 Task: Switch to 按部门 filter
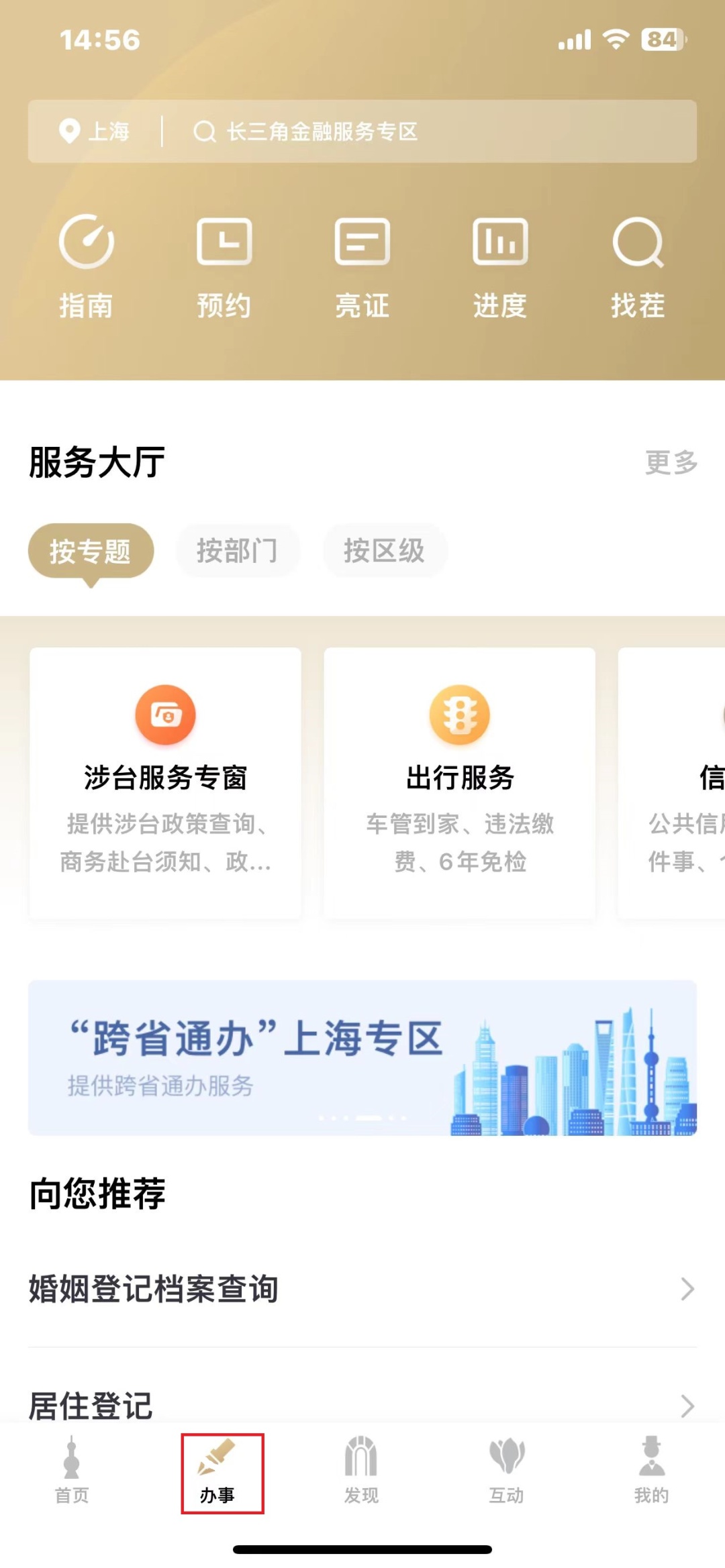click(x=238, y=550)
